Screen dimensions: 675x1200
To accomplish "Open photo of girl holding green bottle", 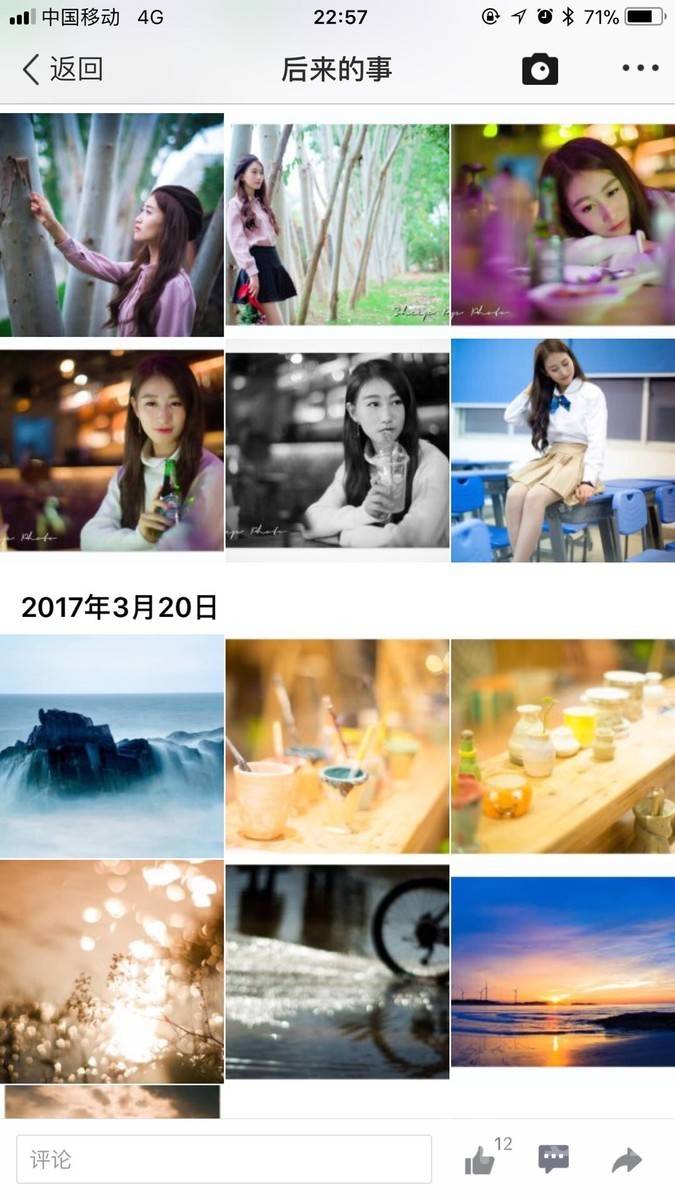I will (x=111, y=450).
